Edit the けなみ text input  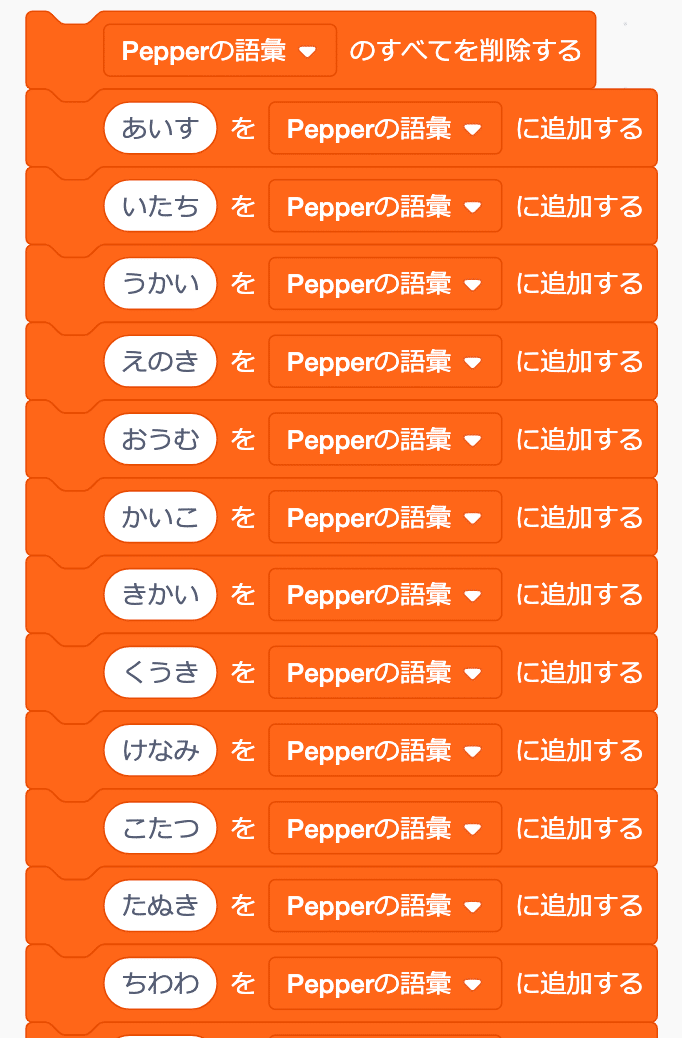click(x=160, y=750)
